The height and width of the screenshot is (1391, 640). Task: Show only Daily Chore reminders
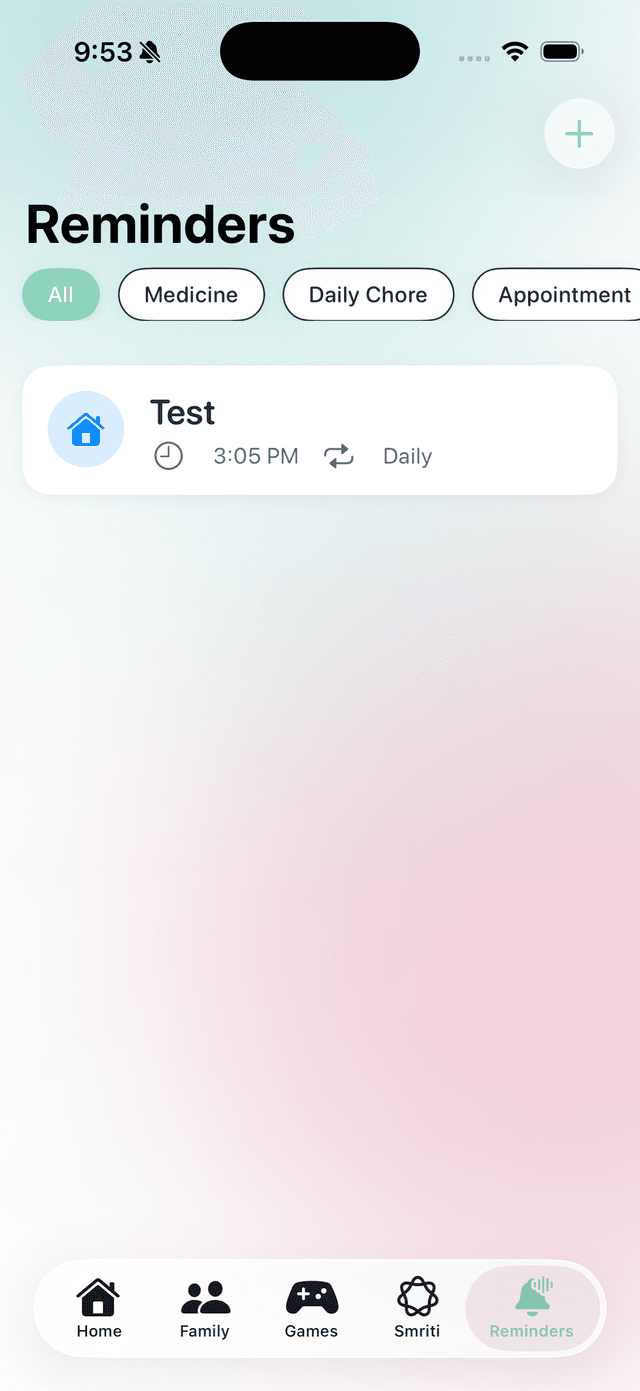[368, 295]
